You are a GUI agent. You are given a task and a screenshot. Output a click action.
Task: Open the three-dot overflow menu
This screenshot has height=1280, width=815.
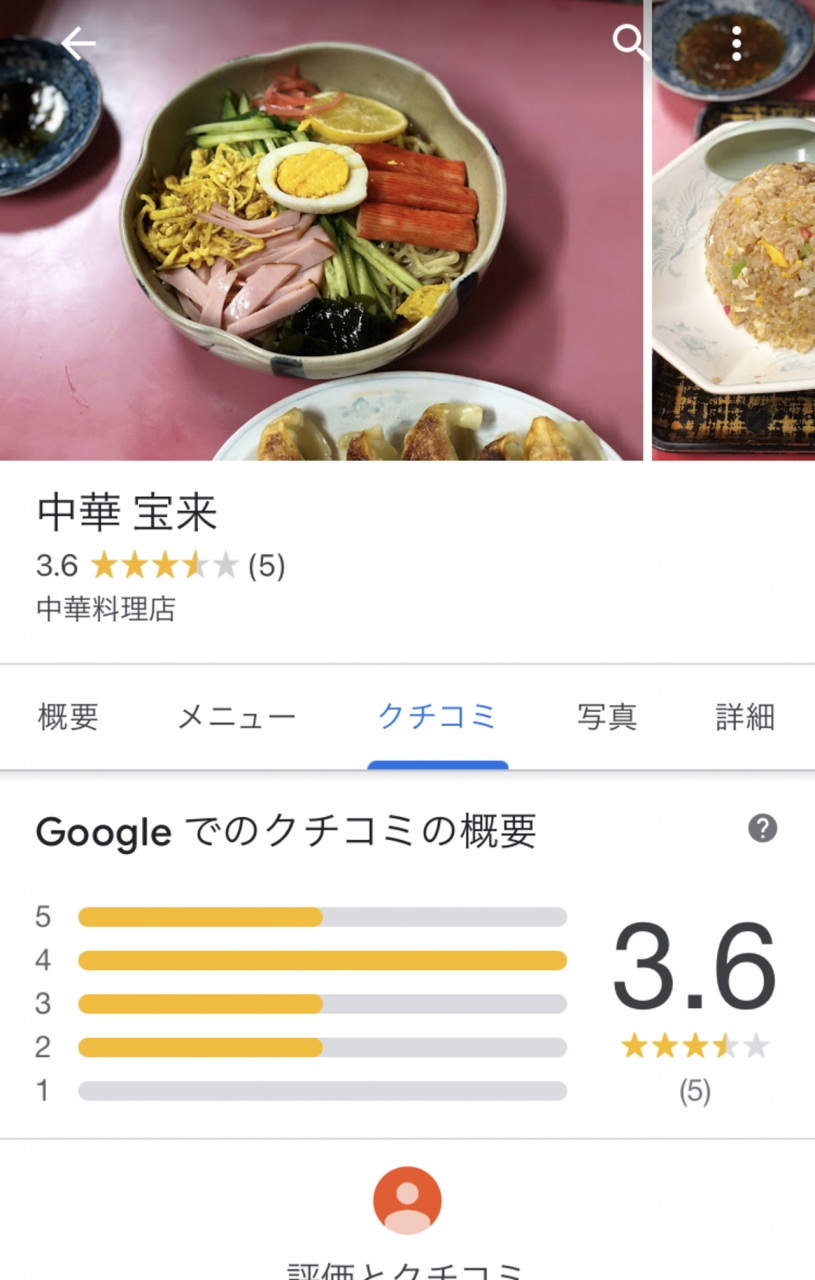point(737,43)
